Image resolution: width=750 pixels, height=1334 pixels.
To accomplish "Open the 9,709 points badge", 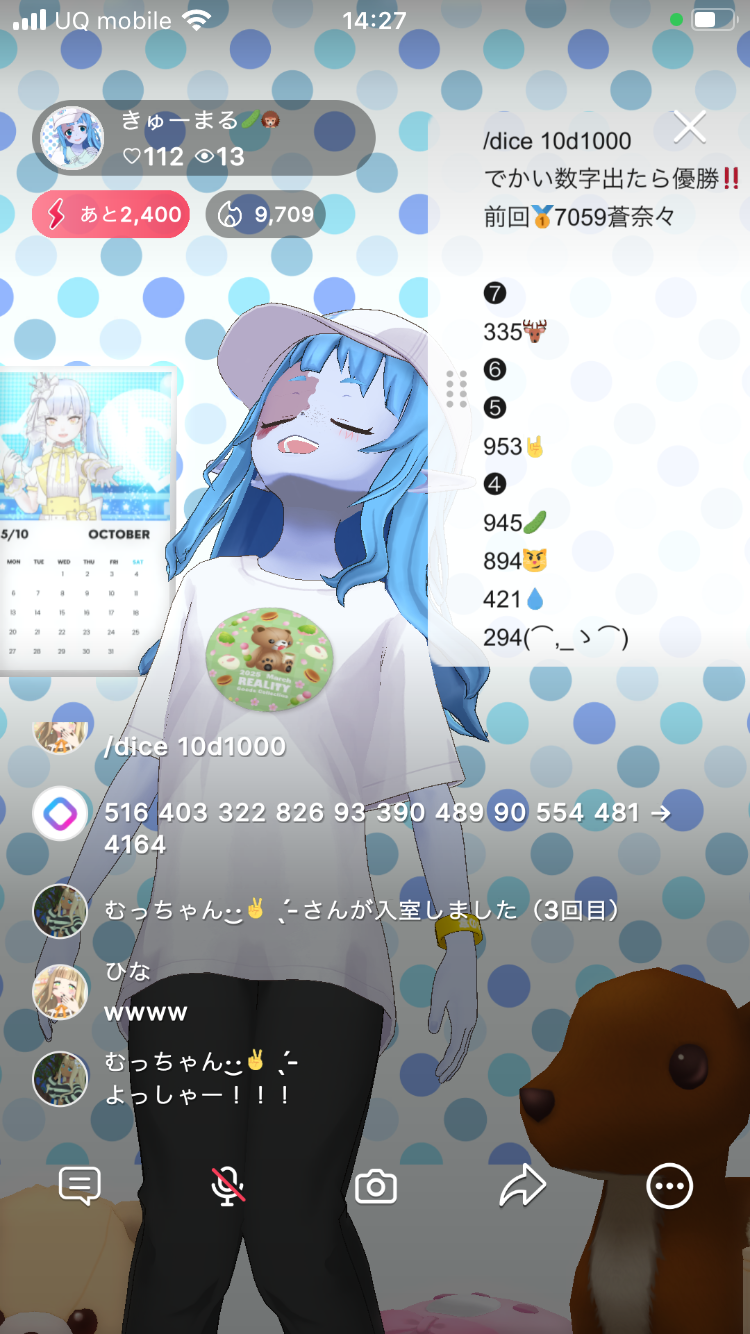I will [x=266, y=214].
